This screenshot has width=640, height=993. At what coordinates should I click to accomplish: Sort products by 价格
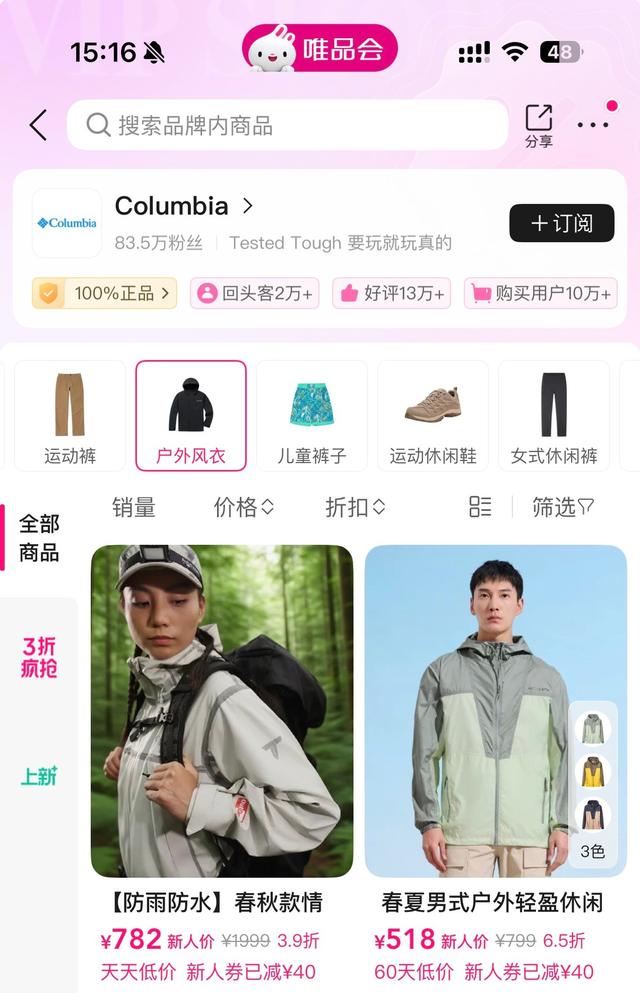pos(244,507)
